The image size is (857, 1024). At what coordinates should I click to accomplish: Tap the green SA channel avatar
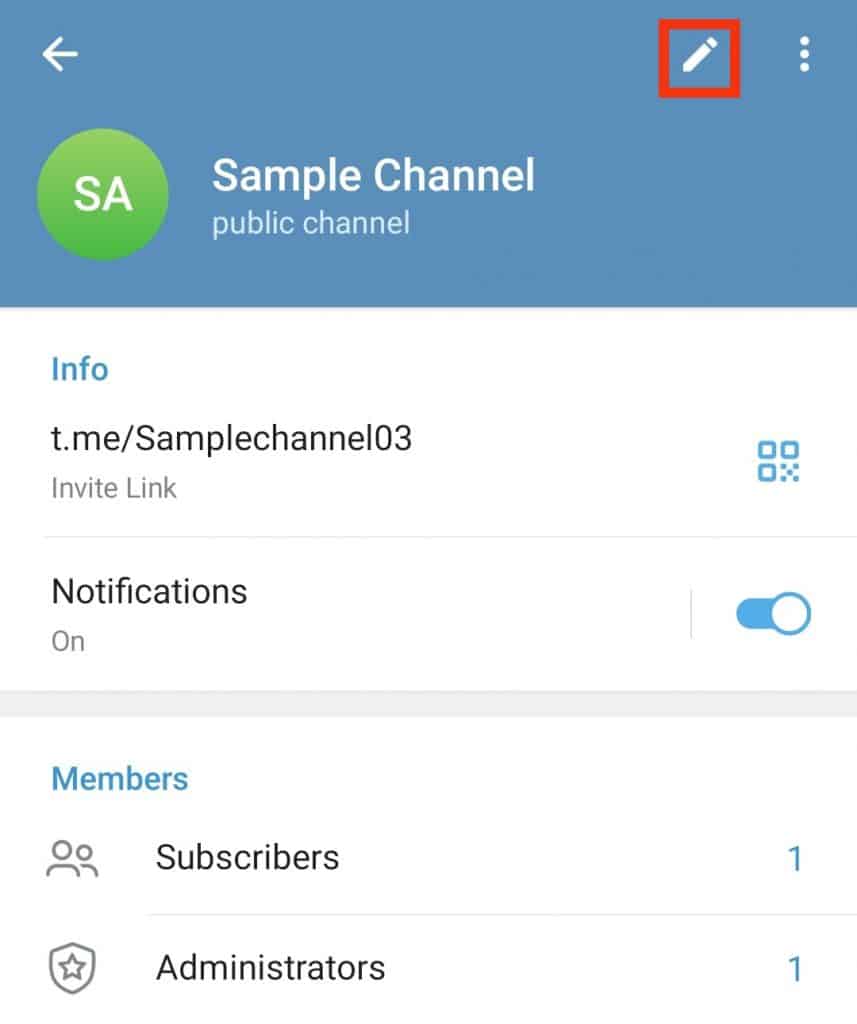point(102,194)
